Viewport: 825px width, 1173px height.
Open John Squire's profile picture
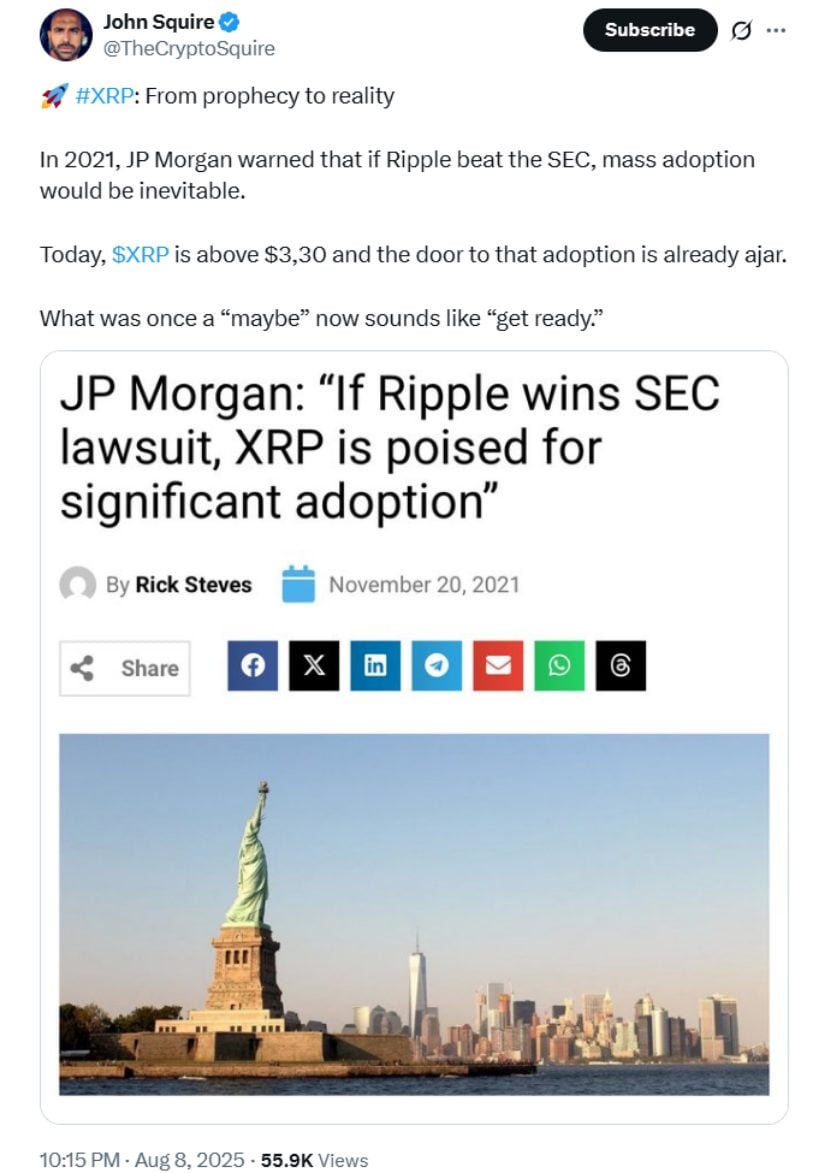pos(66,36)
